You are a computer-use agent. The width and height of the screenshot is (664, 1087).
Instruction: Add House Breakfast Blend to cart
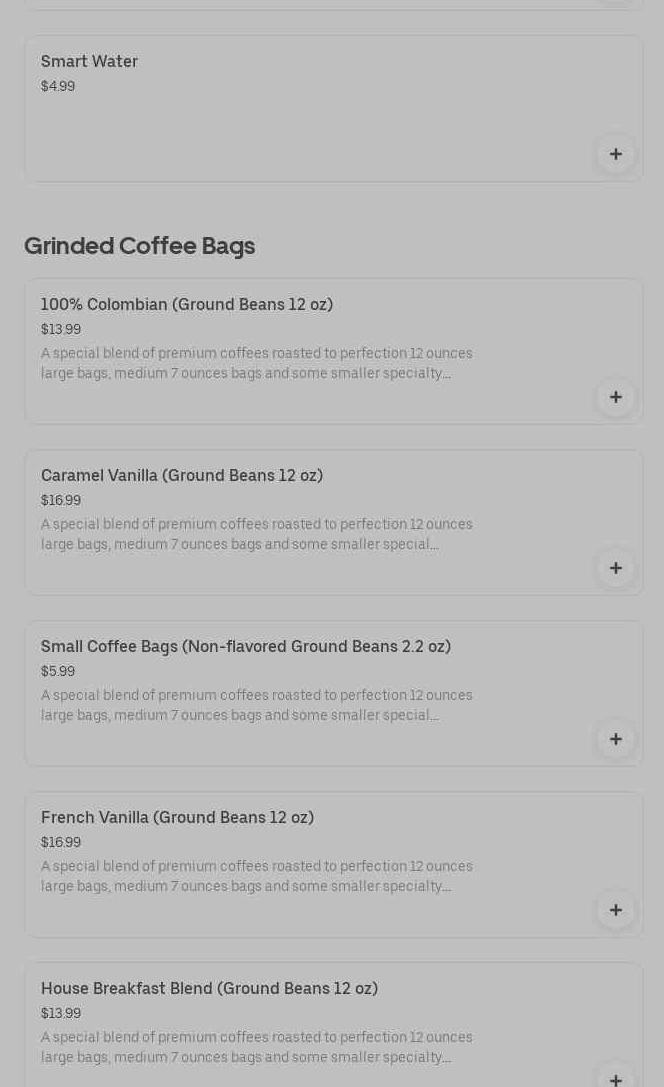pyautogui.click(x=615, y=1077)
